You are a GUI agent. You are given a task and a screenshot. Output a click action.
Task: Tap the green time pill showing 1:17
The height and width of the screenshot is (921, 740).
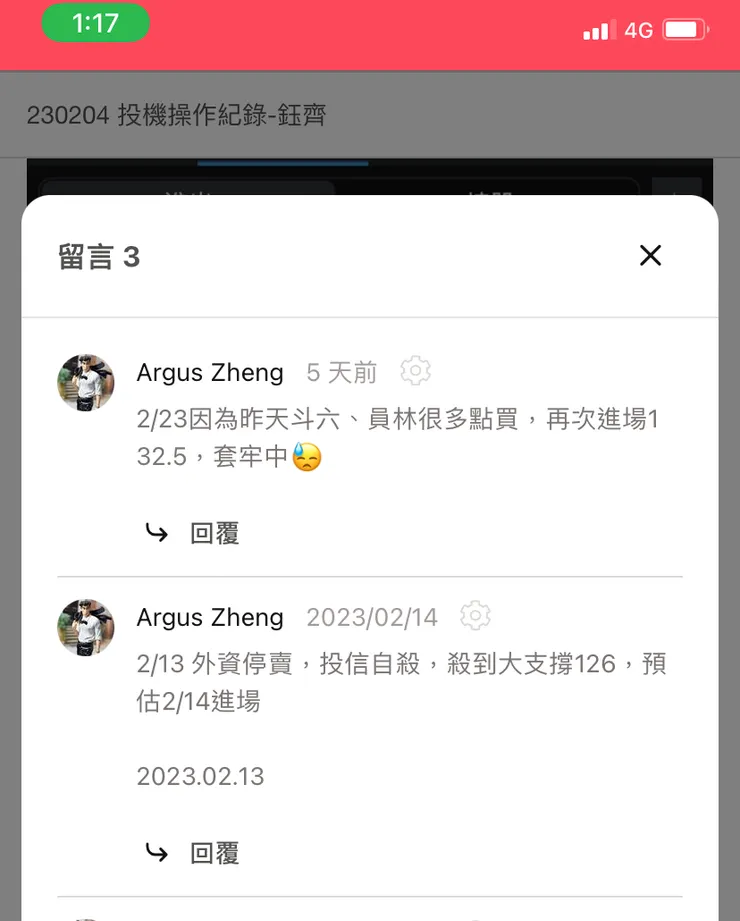point(96,25)
